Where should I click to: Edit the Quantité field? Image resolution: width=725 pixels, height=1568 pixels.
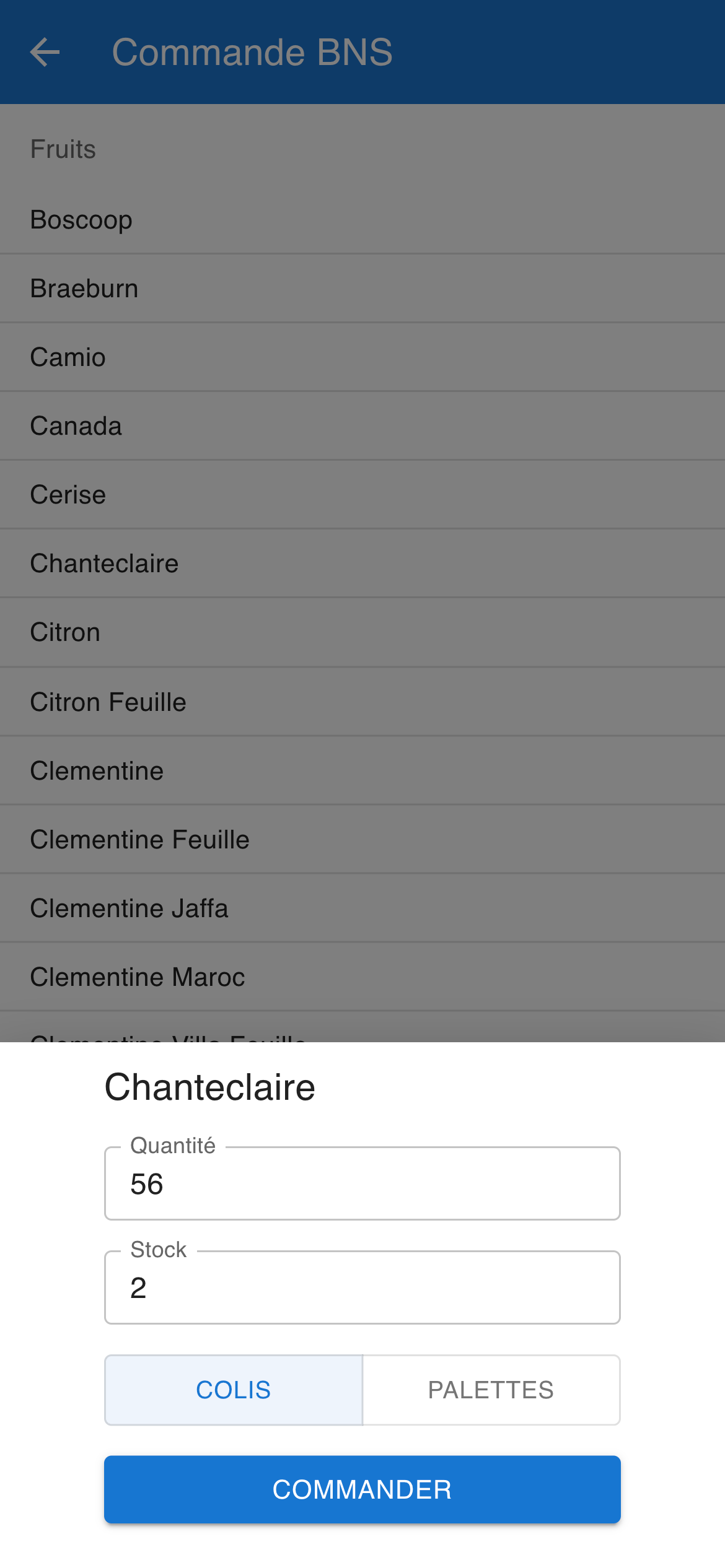point(362,1183)
